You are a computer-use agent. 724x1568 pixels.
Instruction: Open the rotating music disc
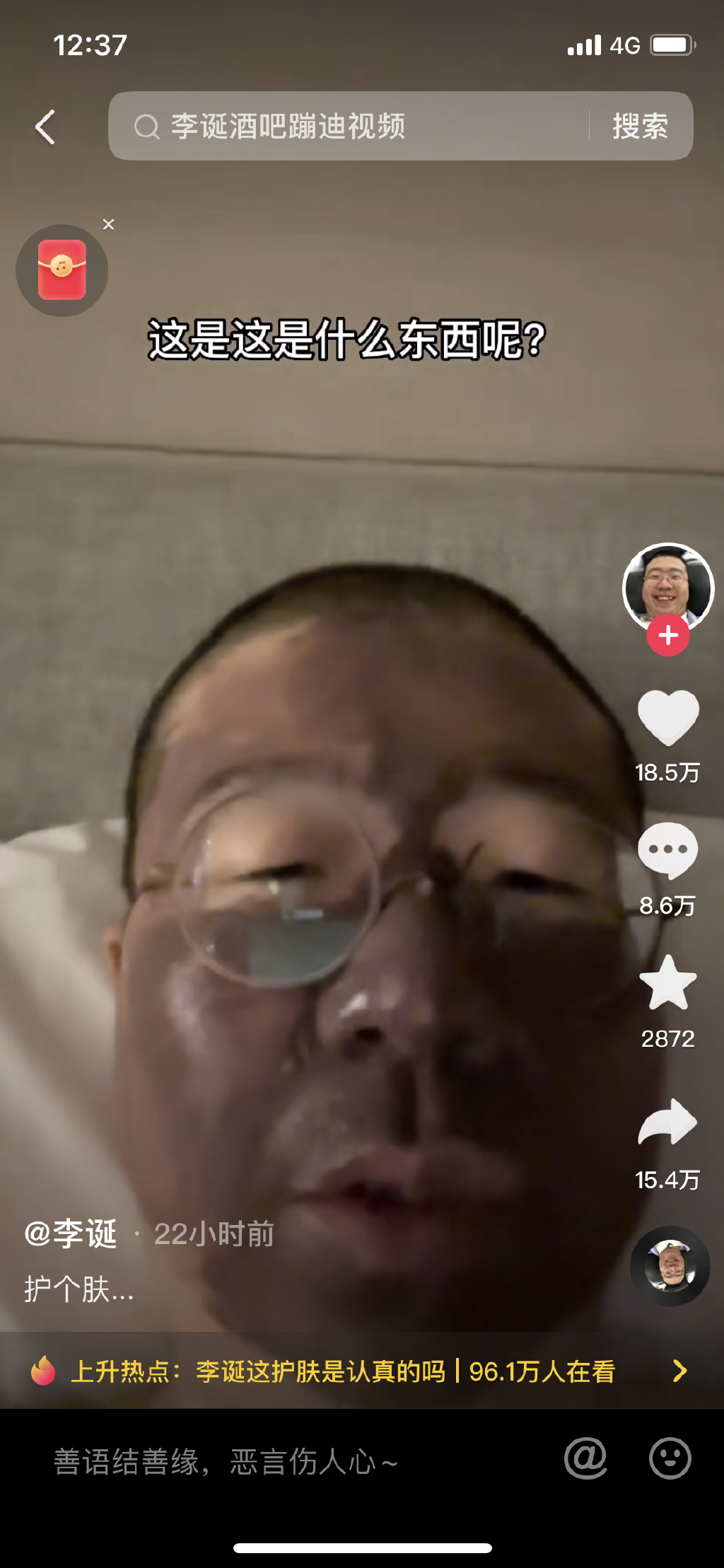coord(670,1265)
